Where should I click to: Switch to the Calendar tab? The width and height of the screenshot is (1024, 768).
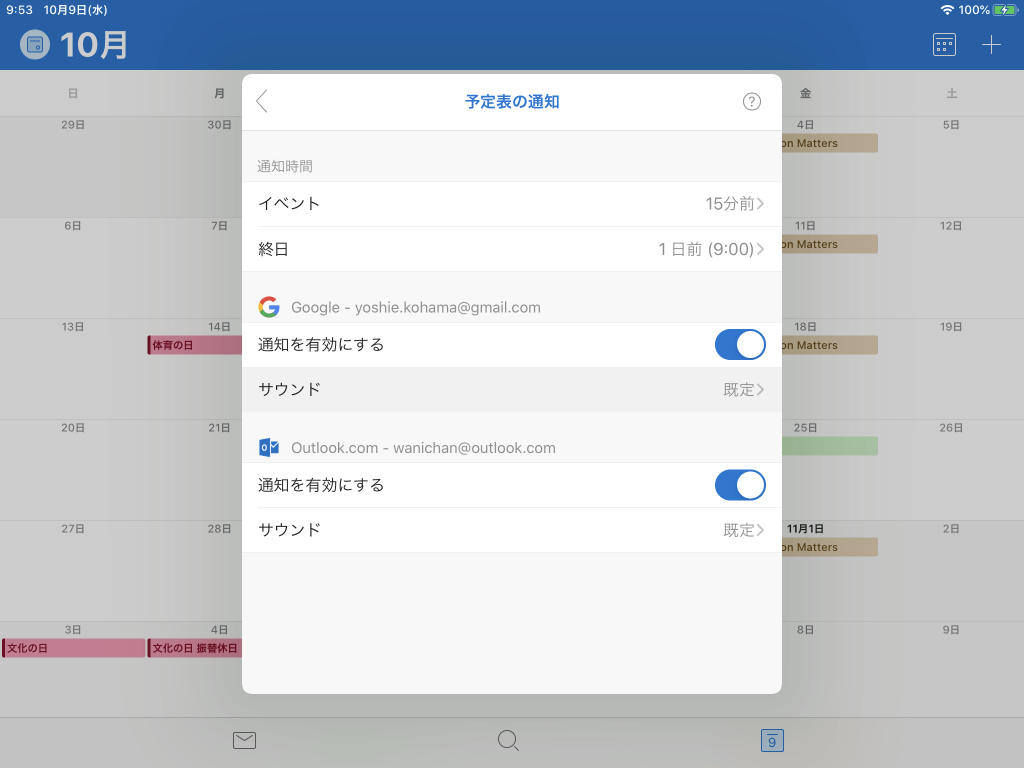pos(772,741)
